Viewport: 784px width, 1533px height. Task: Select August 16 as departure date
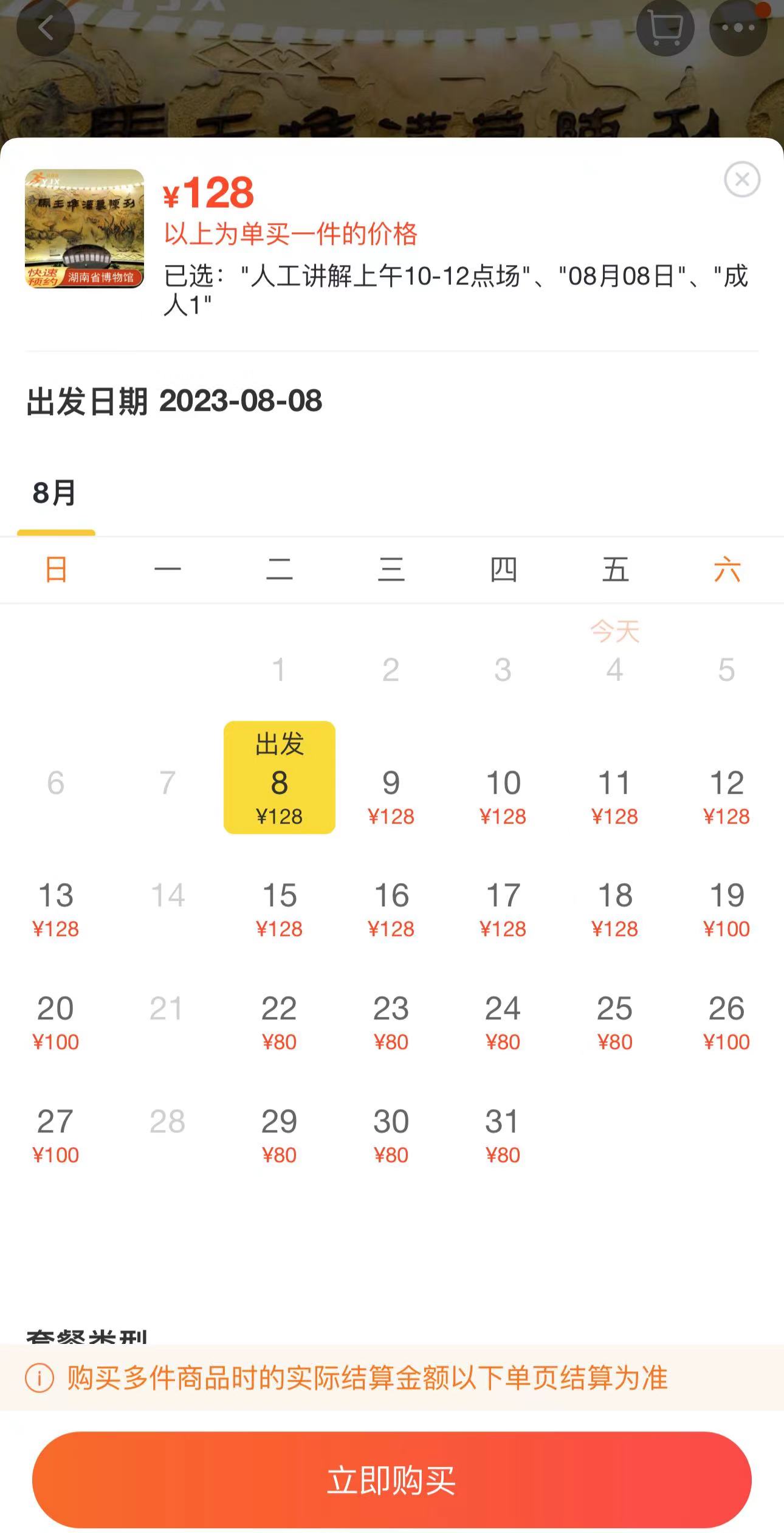click(x=391, y=908)
